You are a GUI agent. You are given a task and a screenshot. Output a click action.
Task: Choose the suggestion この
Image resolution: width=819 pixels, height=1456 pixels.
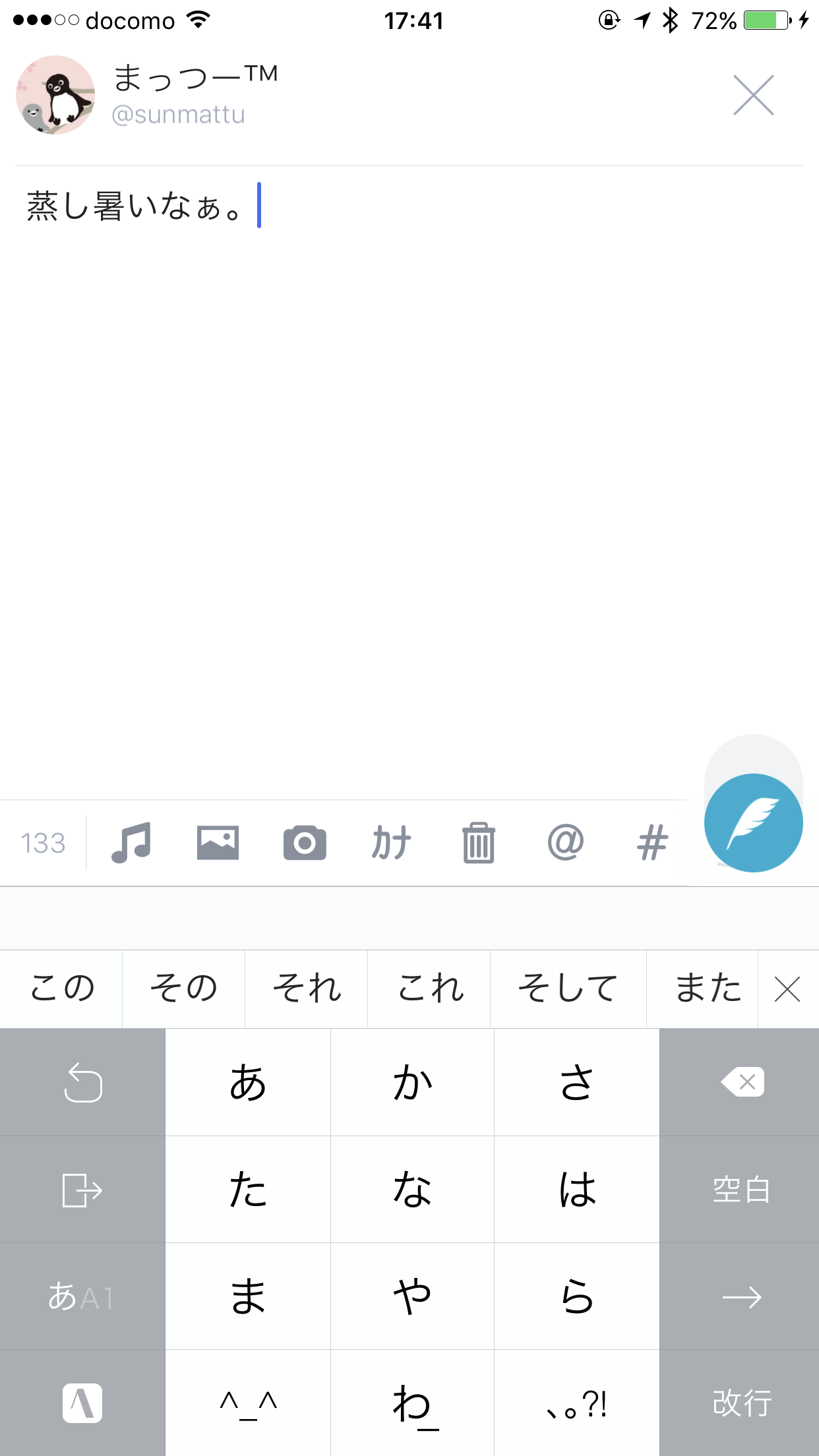tap(61, 988)
